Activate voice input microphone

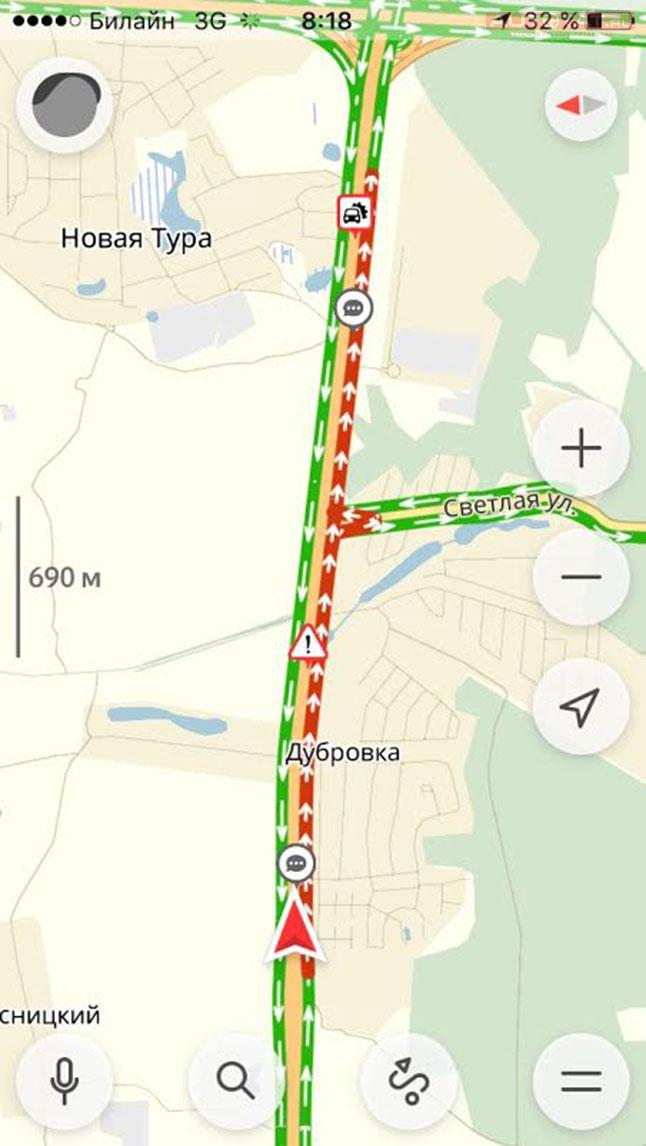tap(65, 1080)
